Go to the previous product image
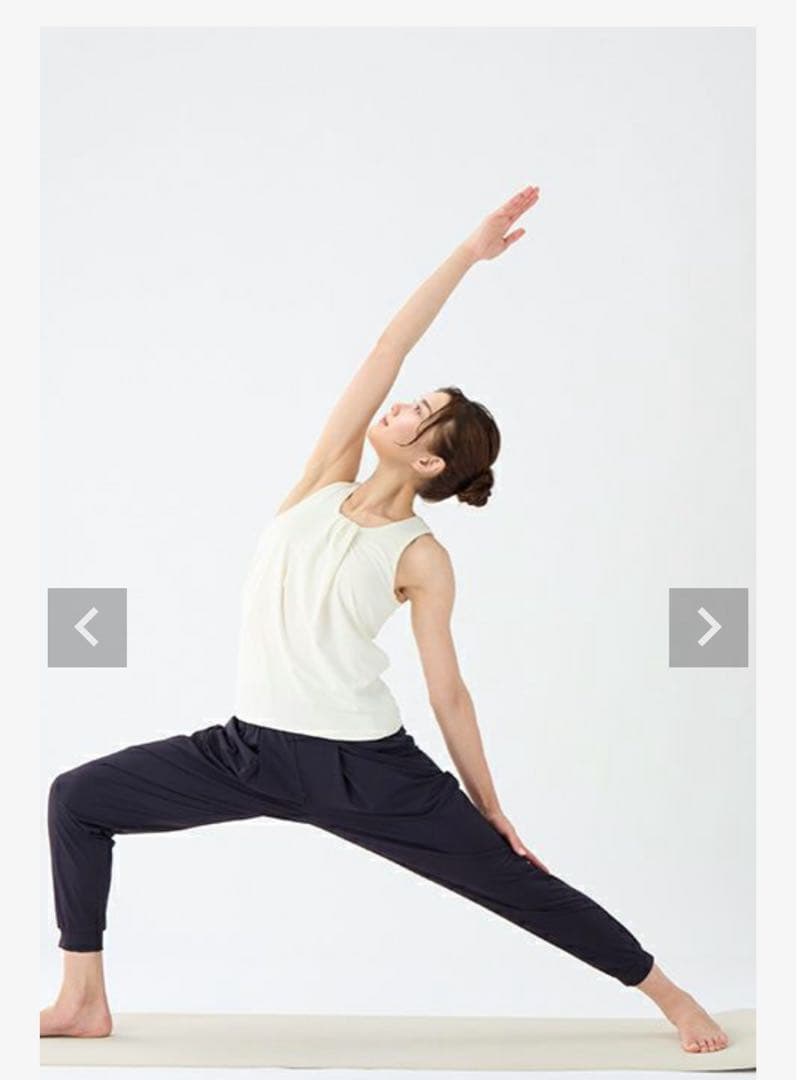The width and height of the screenshot is (797, 1080). (87, 627)
